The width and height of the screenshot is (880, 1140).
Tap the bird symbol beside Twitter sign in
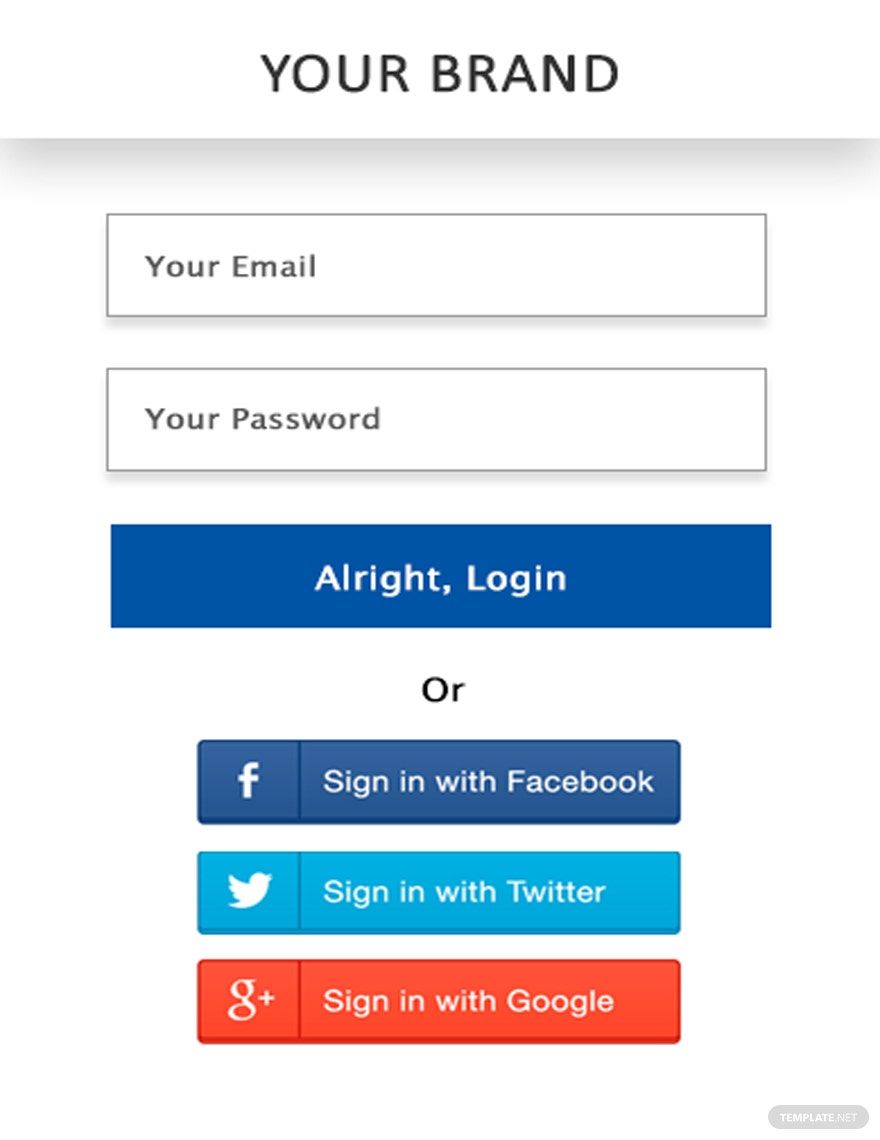pyautogui.click(x=248, y=891)
